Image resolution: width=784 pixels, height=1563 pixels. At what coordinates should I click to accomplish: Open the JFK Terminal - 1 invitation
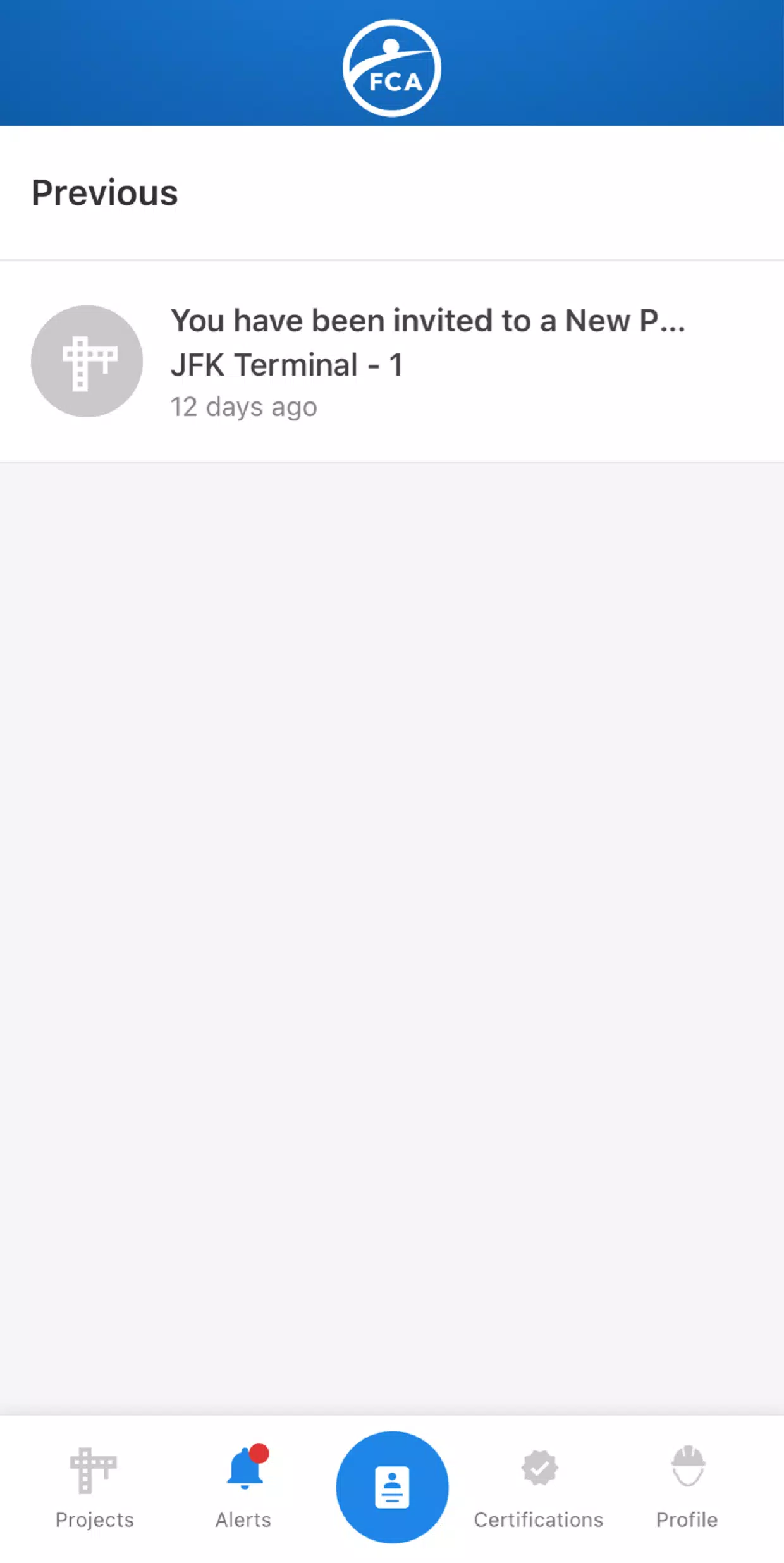click(x=392, y=360)
